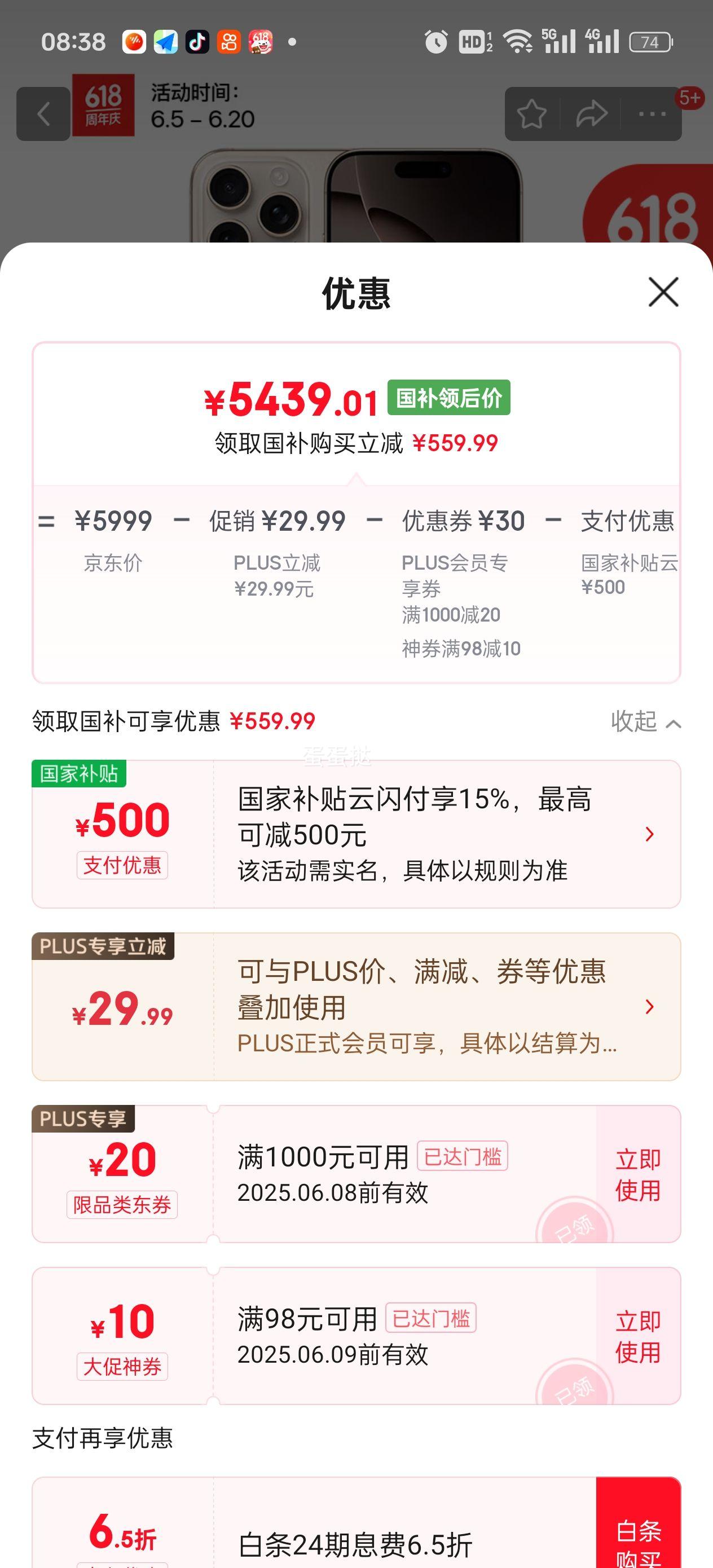The height and width of the screenshot is (1568, 713).
Task: Open the PLUS专享立减 ¥29.99 details
Action: [649, 1007]
